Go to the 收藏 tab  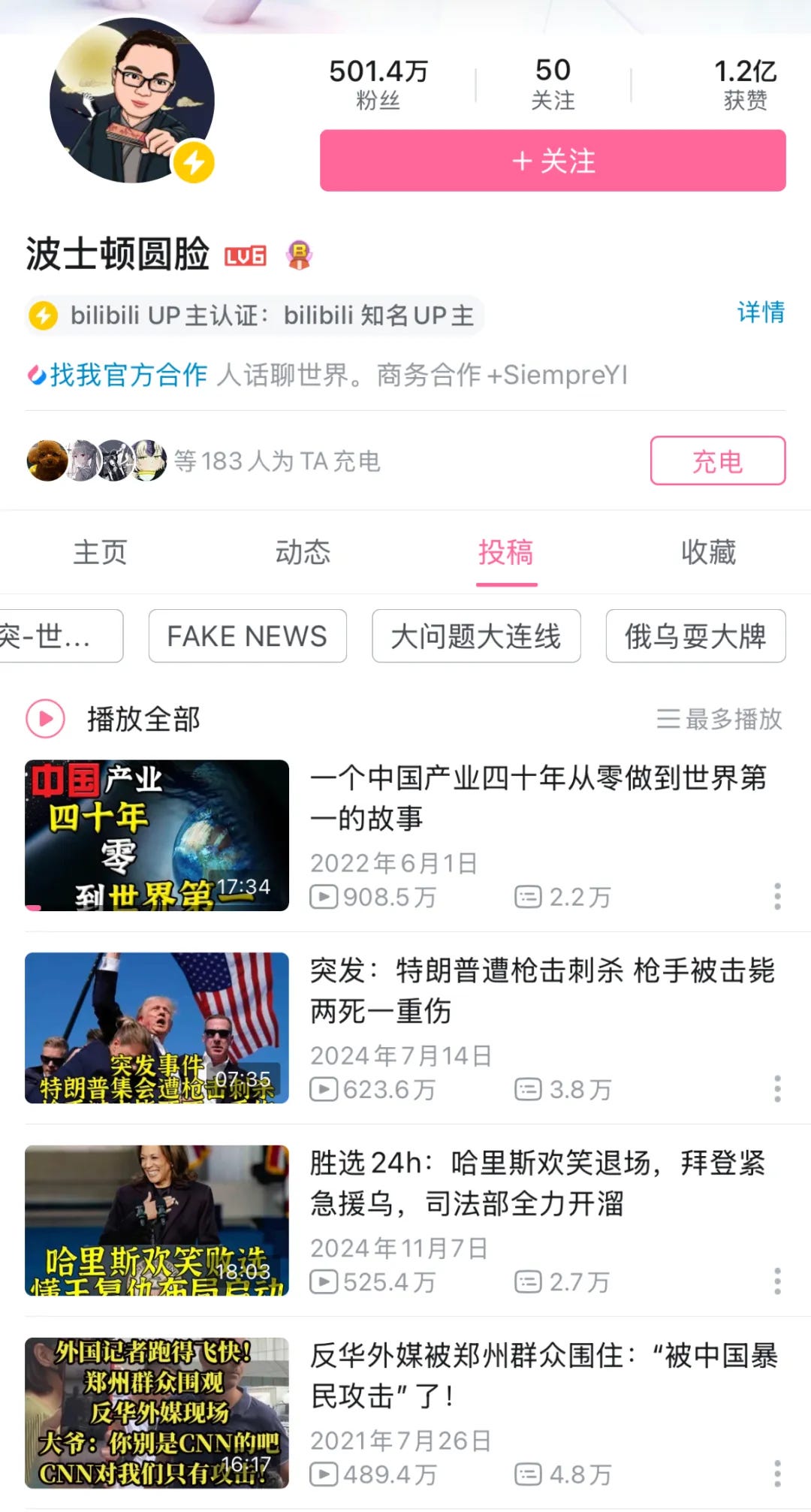click(x=708, y=552)
